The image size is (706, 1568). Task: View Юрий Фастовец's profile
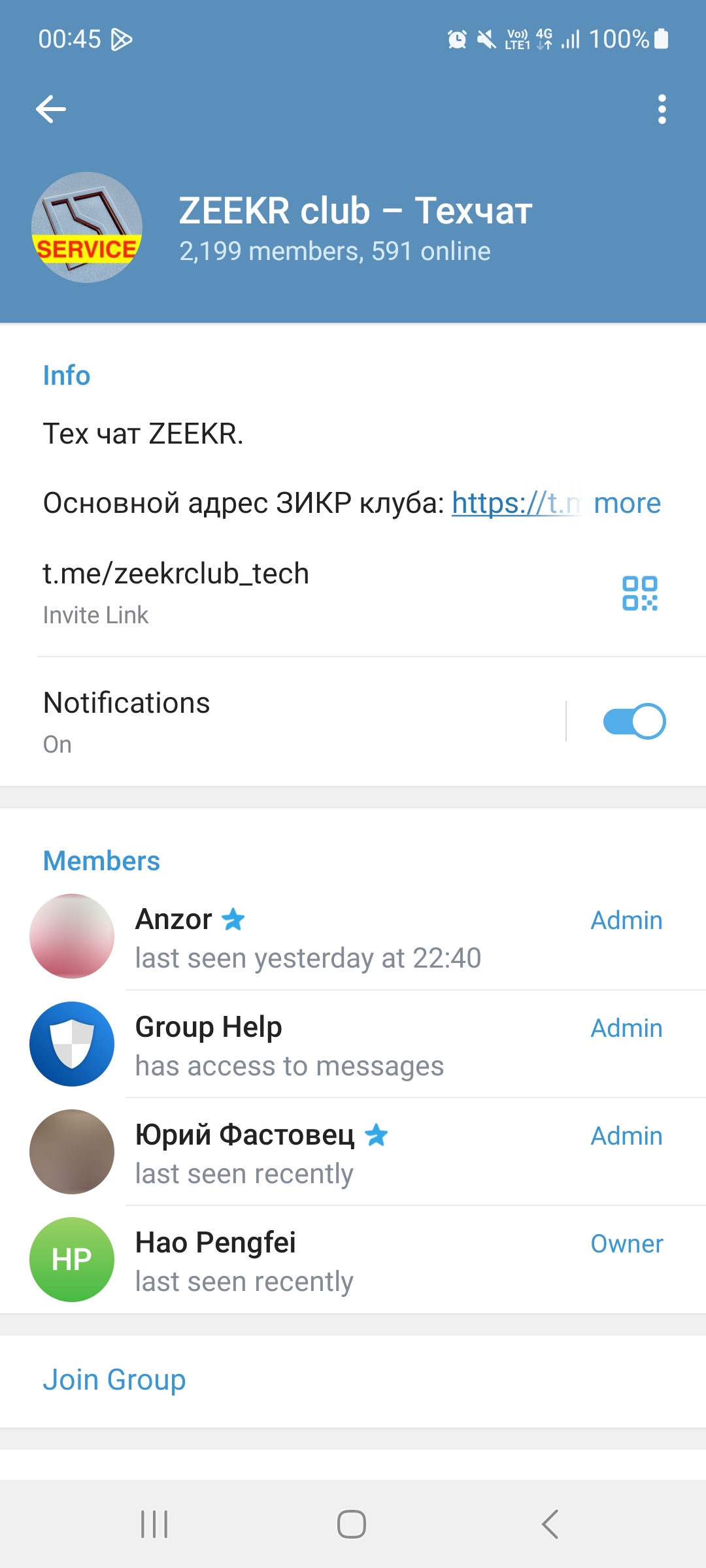pos(327,1152)
